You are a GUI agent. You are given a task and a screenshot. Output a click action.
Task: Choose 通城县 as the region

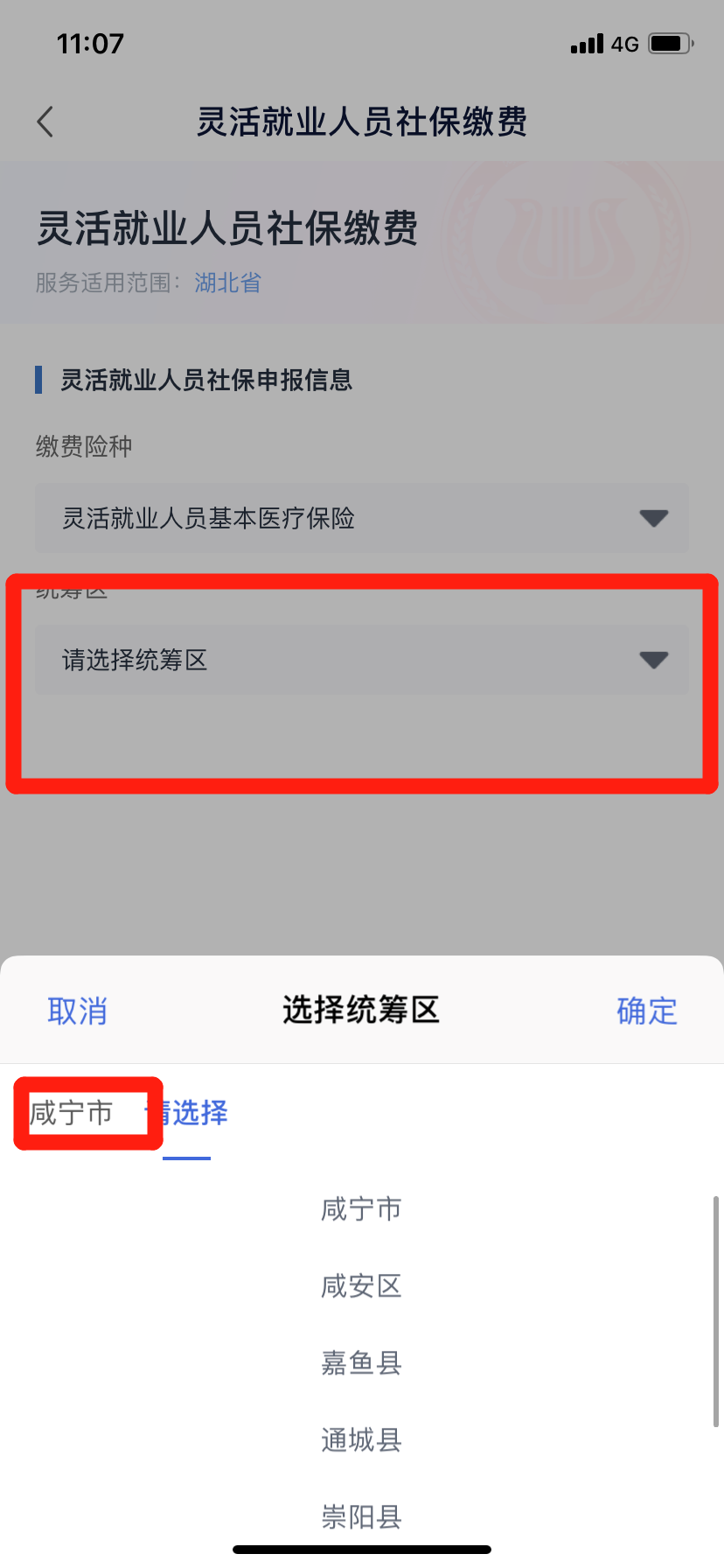[x=361, y=1440]
